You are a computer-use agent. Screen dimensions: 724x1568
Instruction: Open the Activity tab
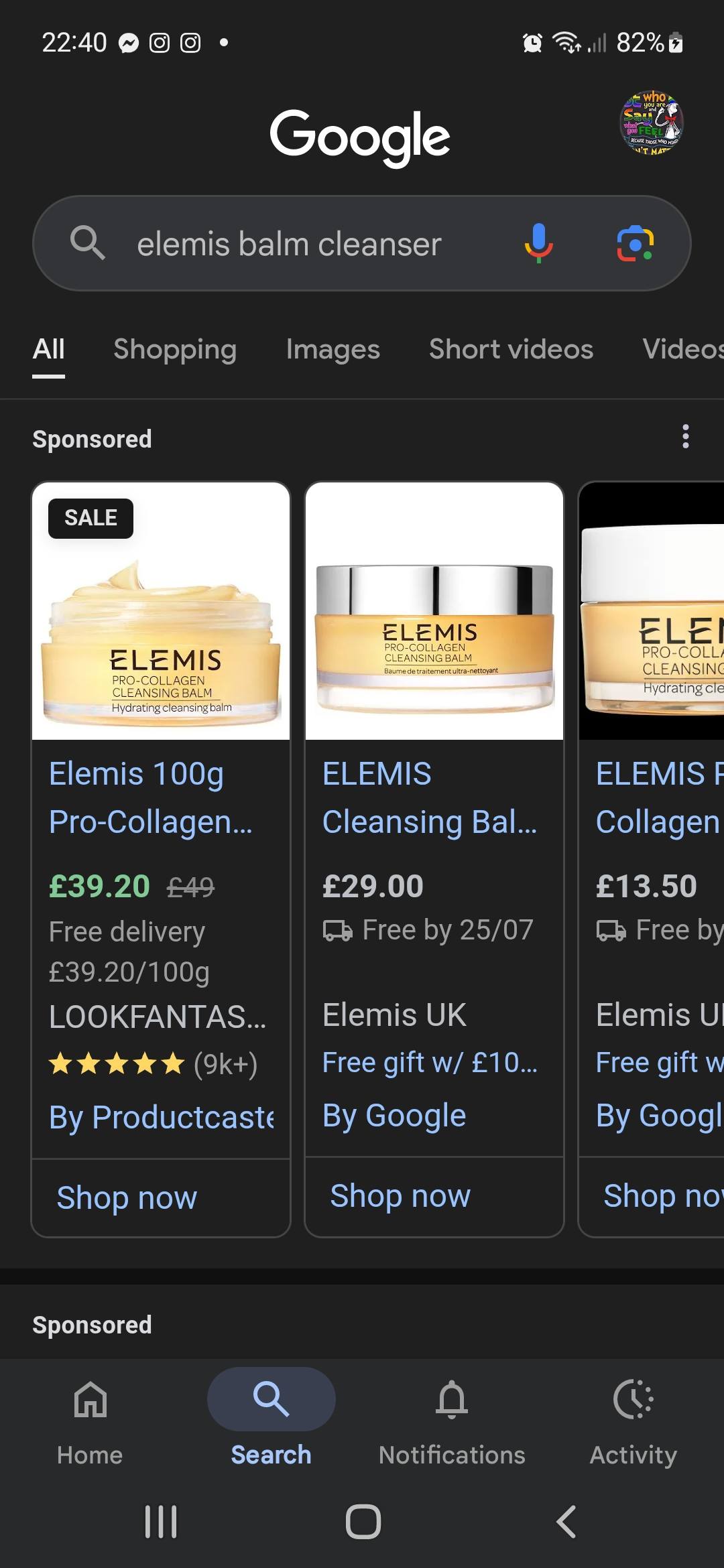633,1419
